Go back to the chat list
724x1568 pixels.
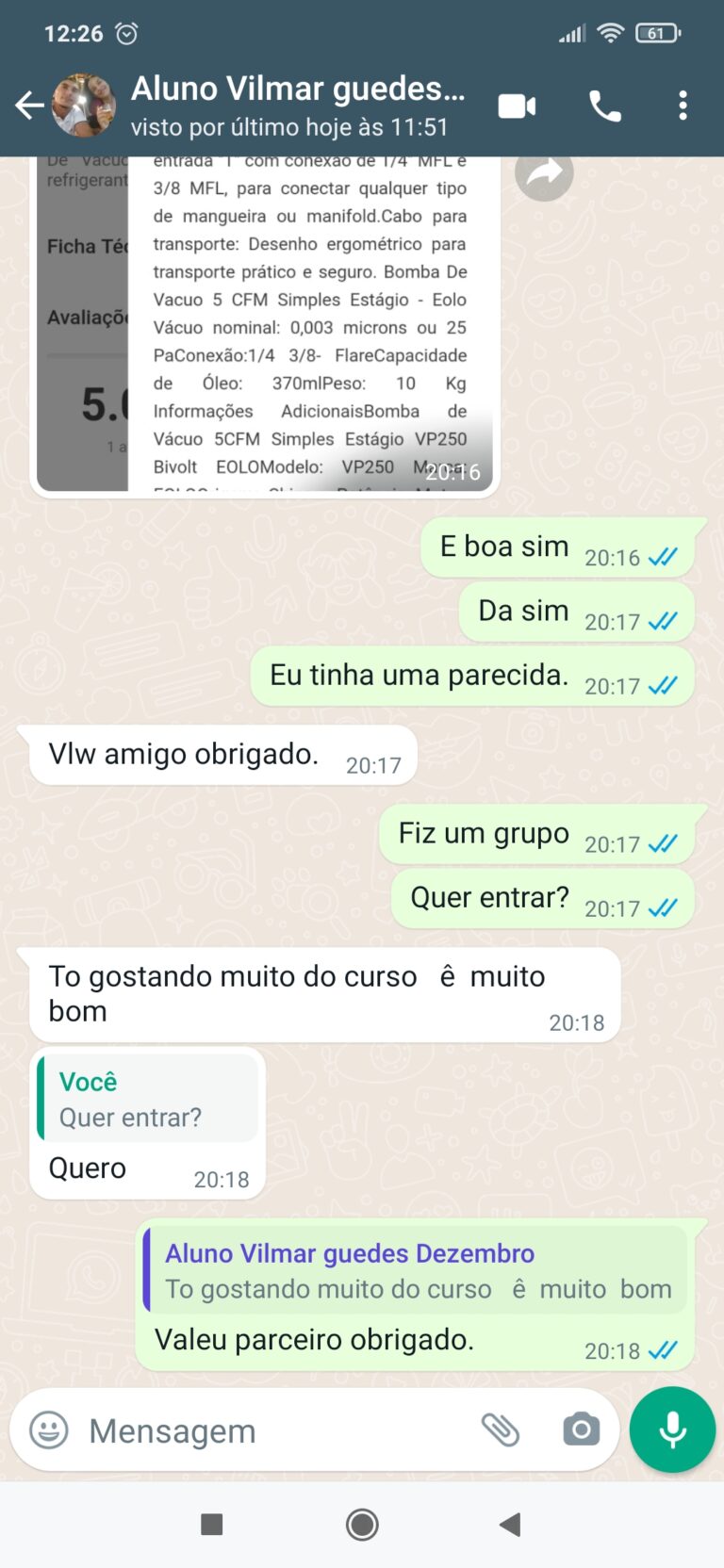pyautogui.click(x=29, y=106)
